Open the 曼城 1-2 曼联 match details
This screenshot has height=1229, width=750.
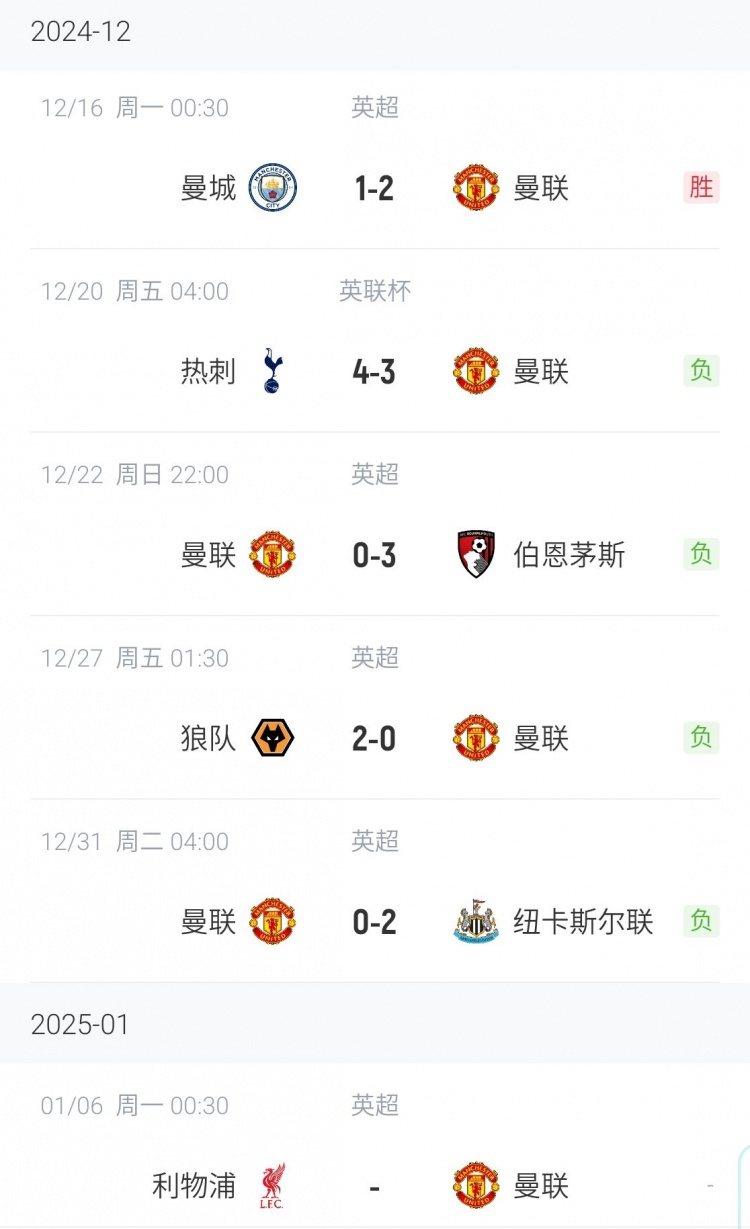374,188
